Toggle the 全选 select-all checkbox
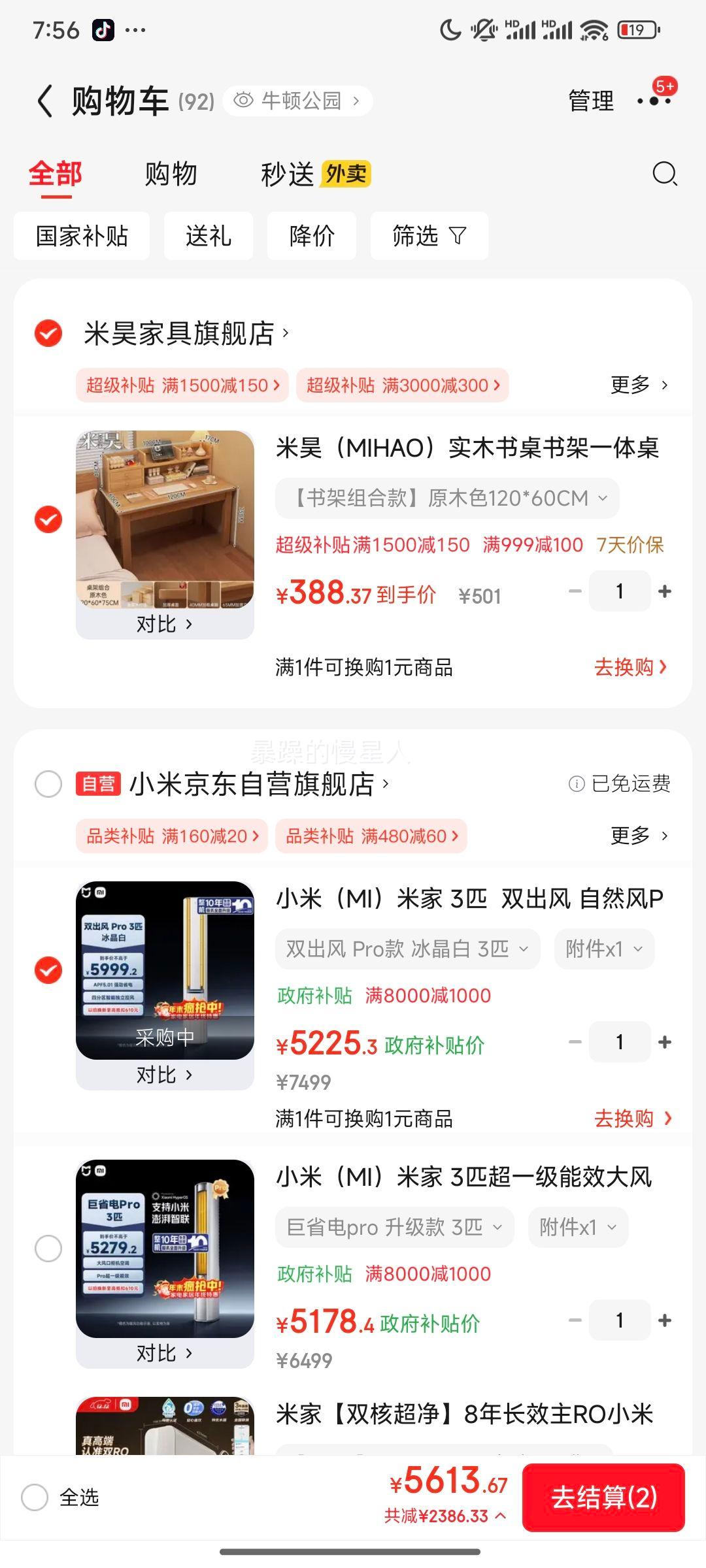 [x=35, y=1497]
